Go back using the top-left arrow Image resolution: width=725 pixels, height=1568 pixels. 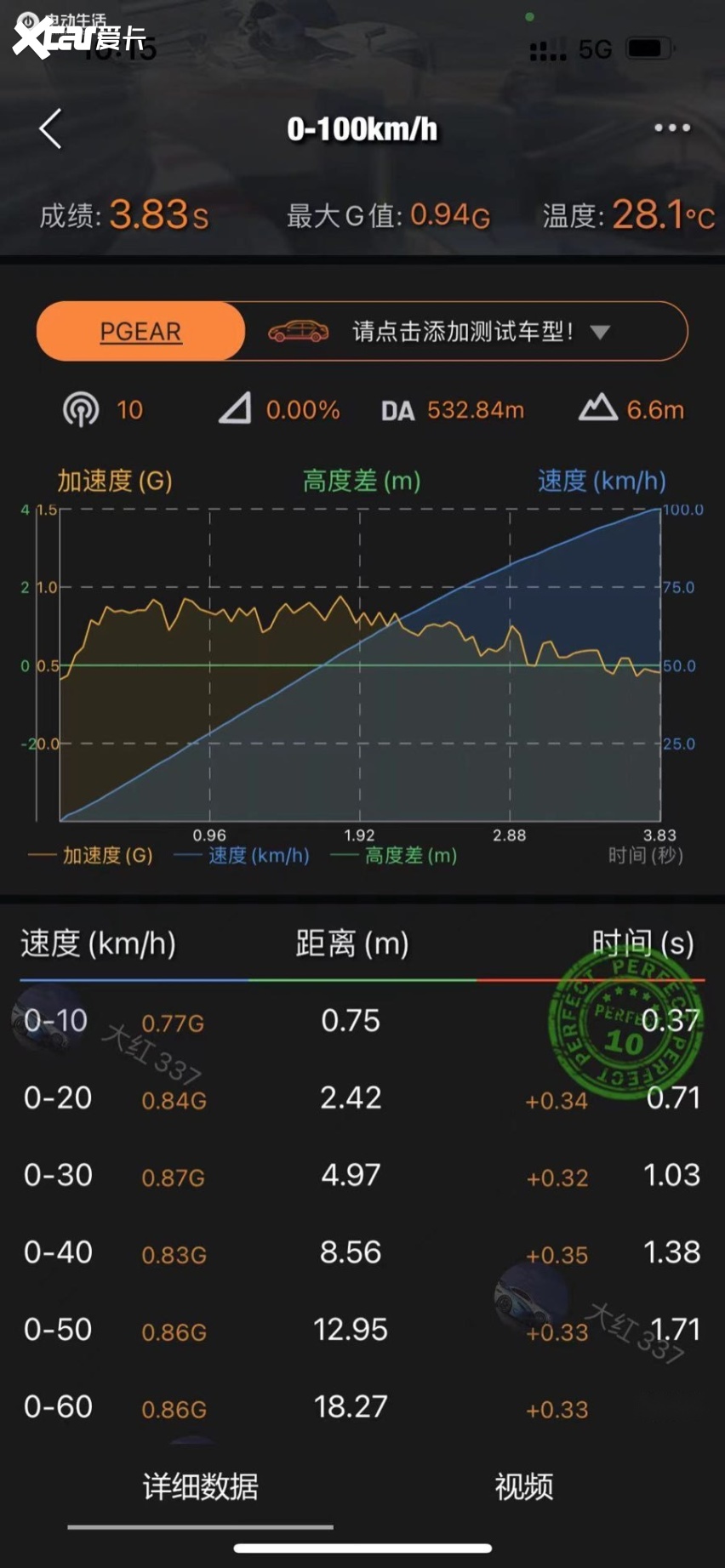51,129
